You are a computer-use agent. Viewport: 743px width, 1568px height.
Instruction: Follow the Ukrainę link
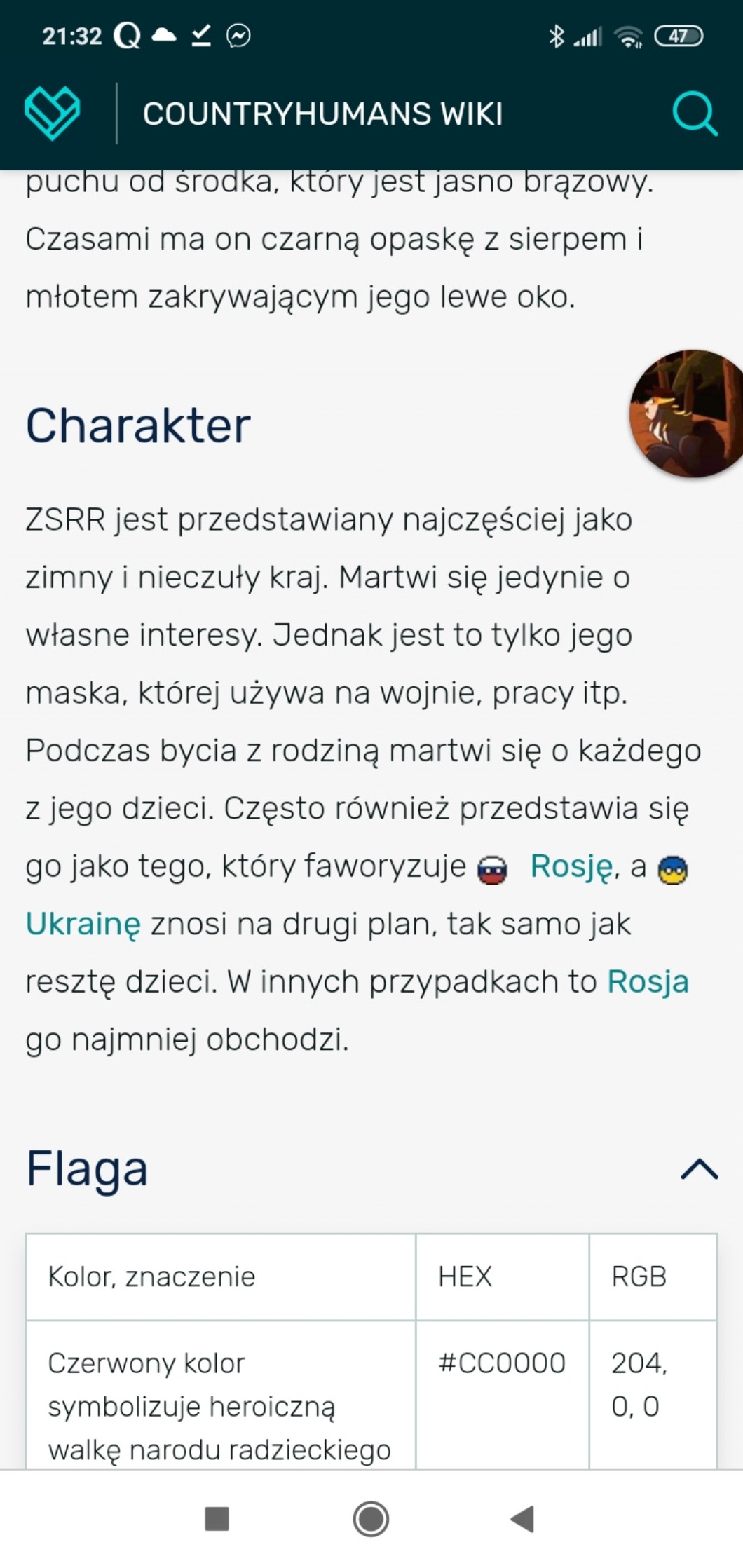(x=83, y=924)
